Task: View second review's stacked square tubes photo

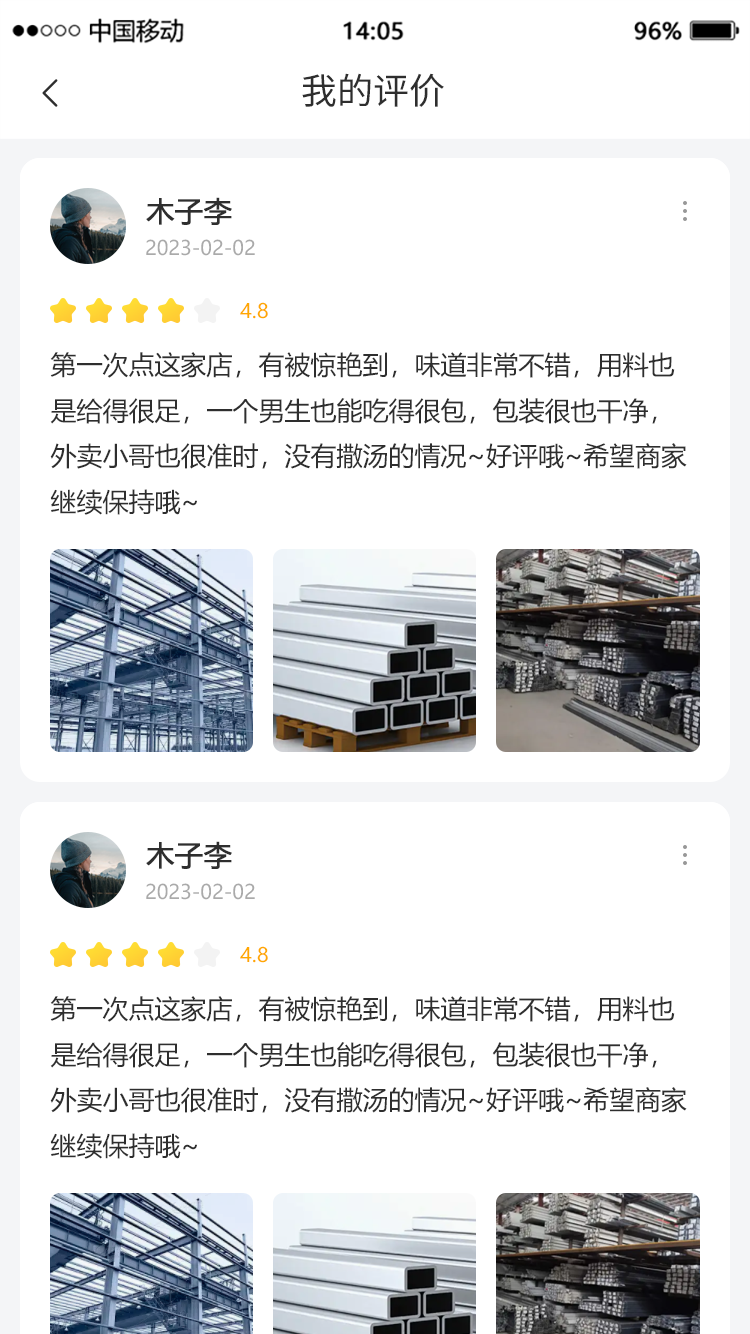Action: 374,1265
